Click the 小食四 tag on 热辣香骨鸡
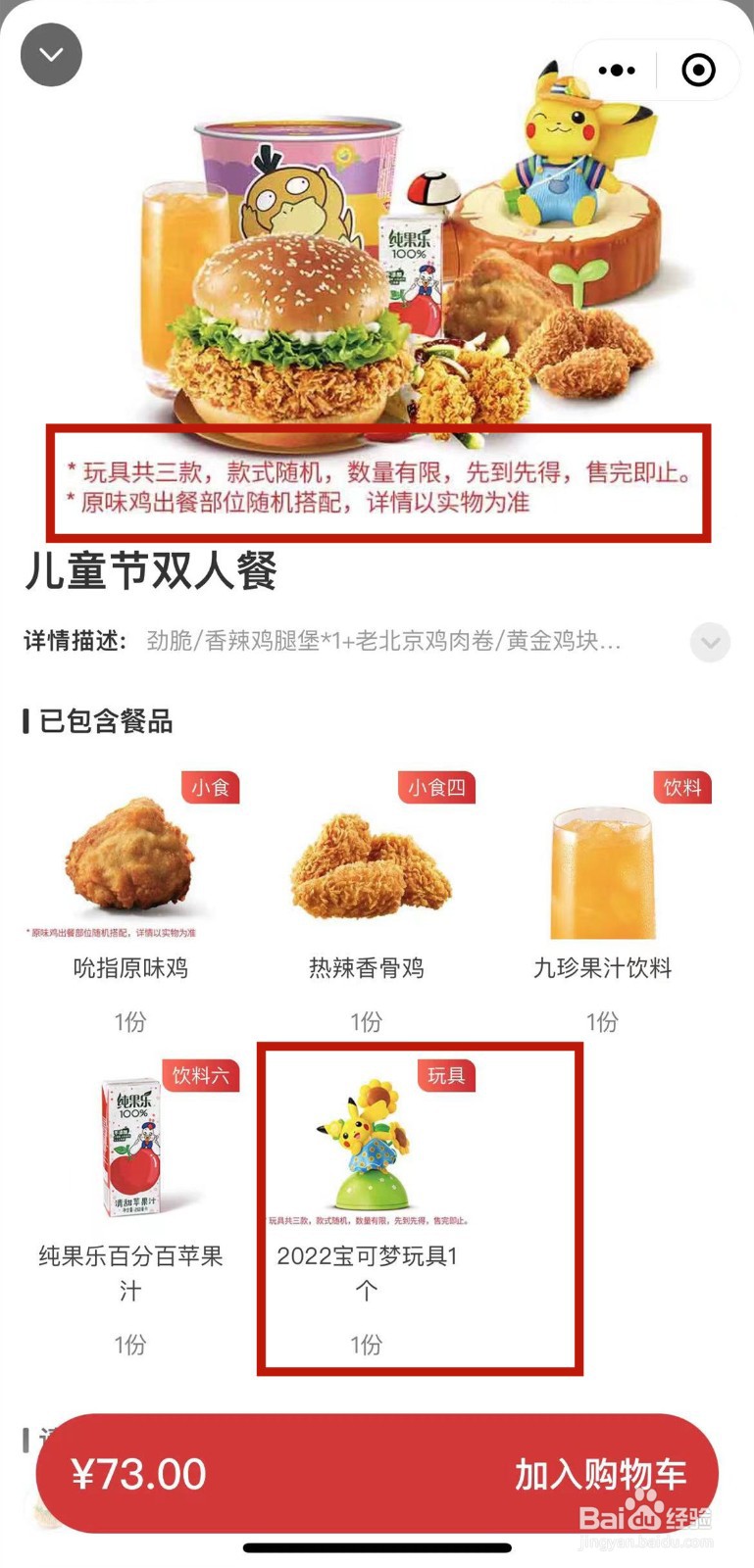Viewport: 754px width, 1568px height. pyautogui.click(x=435, y=787)
